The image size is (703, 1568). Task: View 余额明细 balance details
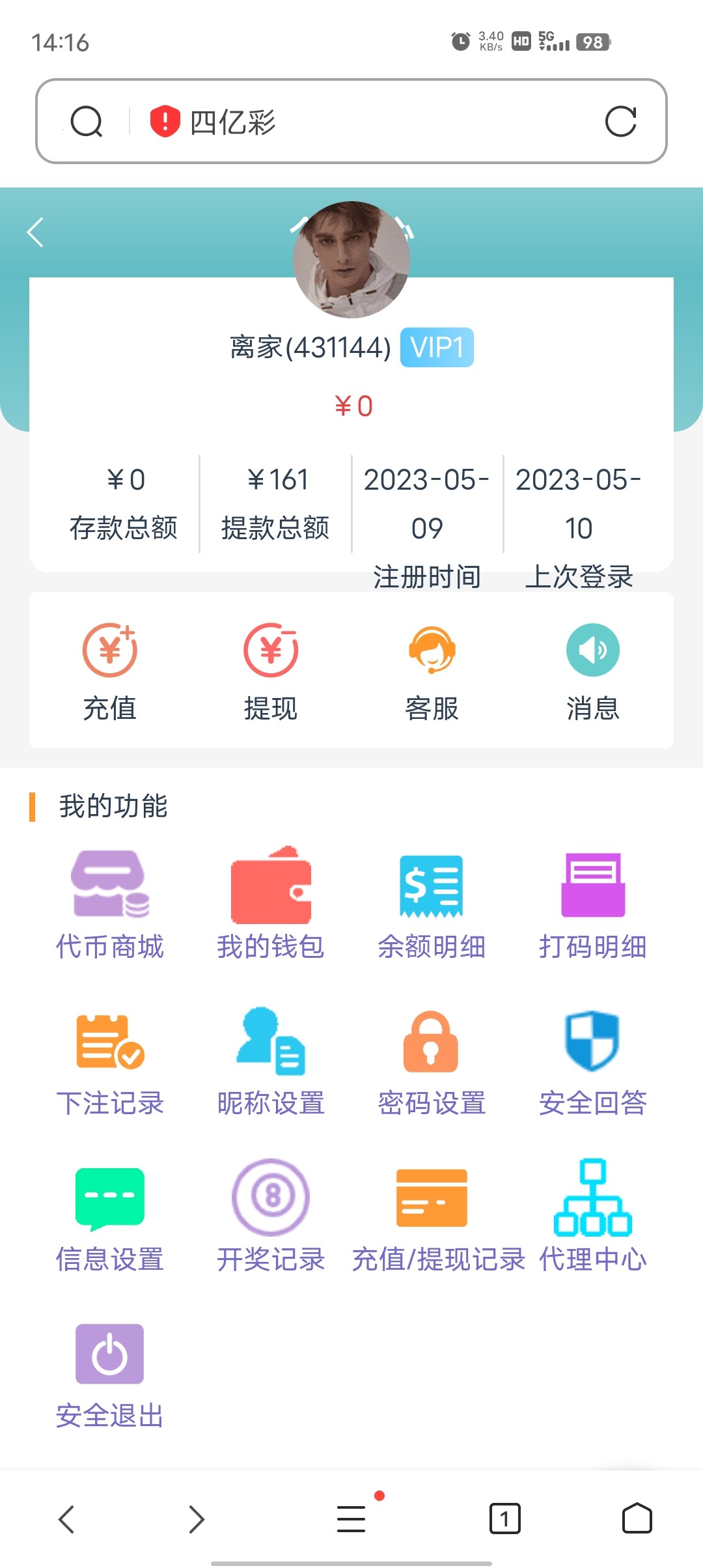432,905
